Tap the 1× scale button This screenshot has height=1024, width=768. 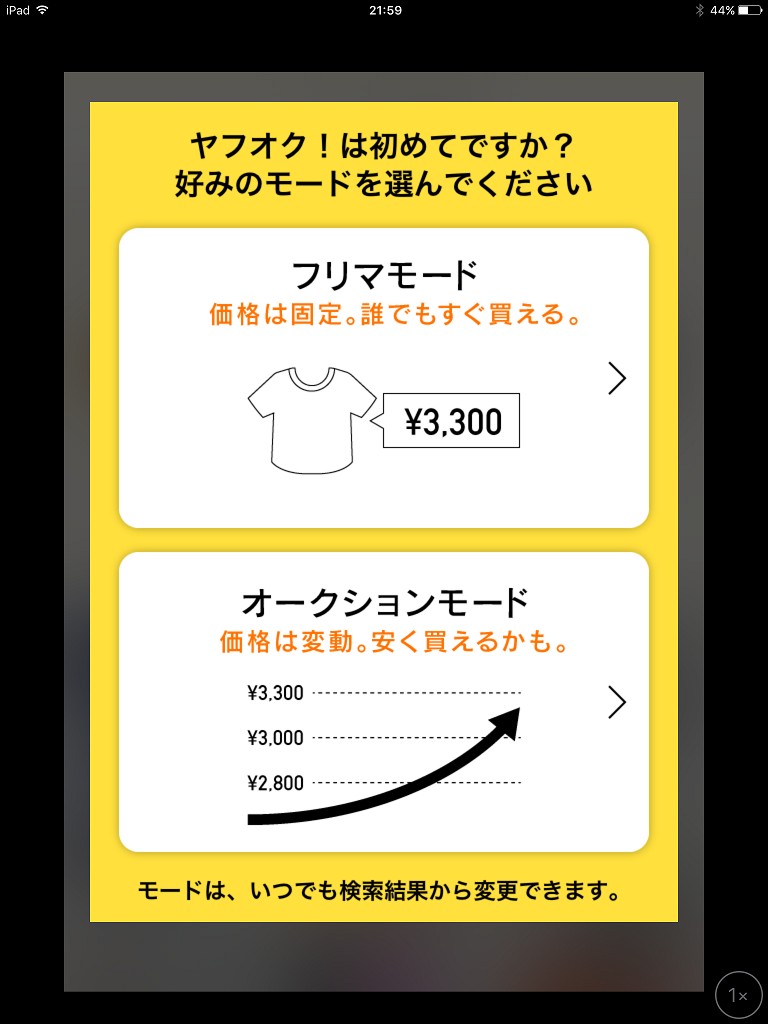click(739, 995)
